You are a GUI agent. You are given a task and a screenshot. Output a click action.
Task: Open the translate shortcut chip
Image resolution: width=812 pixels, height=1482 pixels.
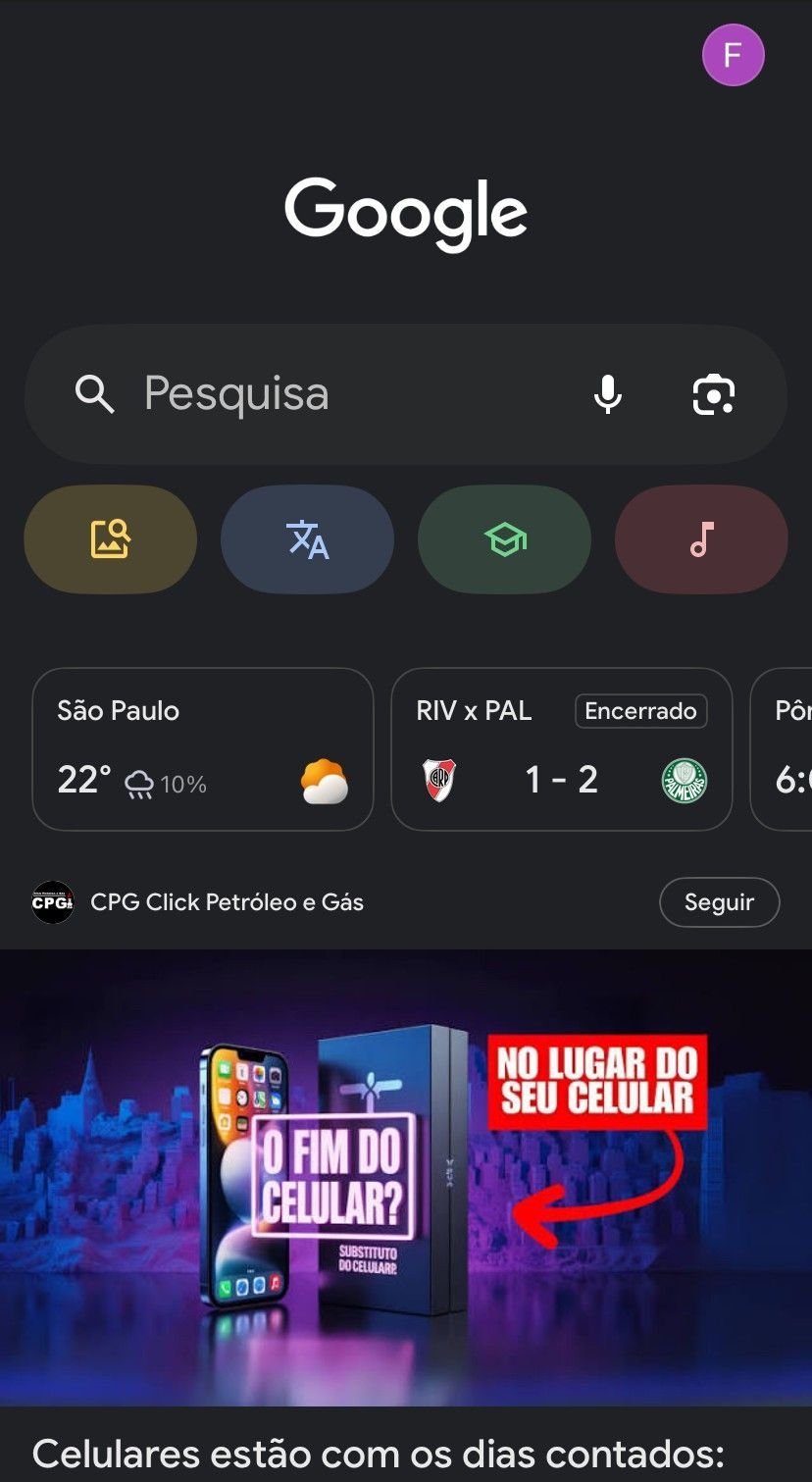[x=307, y=539]
